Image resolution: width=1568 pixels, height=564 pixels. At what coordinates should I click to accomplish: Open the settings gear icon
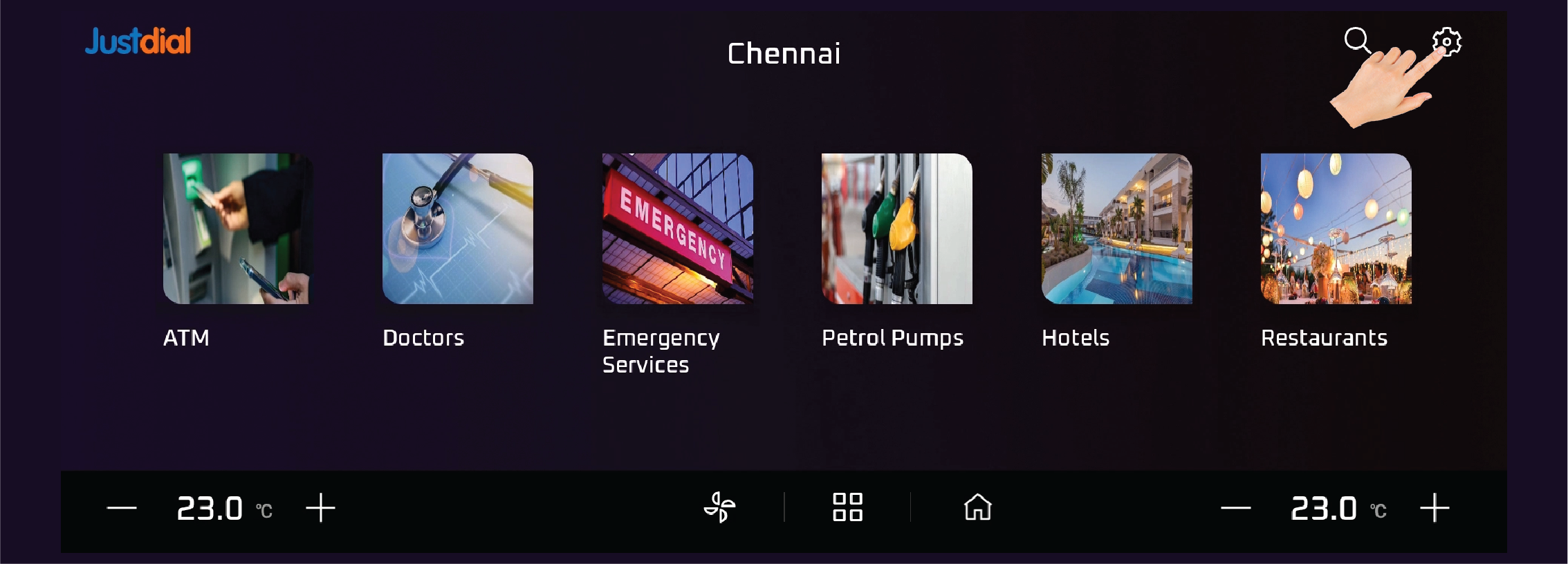point(1446,42)
